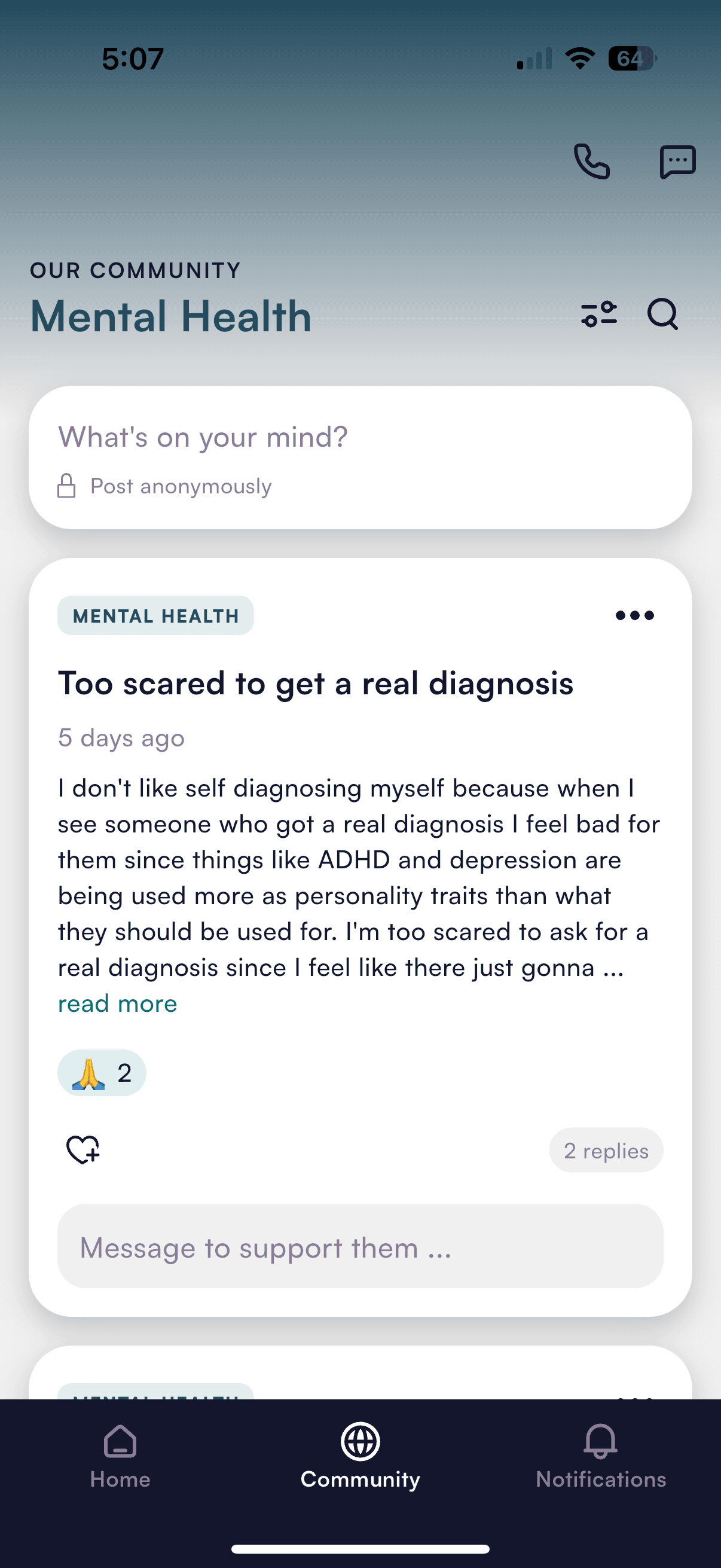Select the Community tab
Screen dimensions: 721x1568
360,1457
